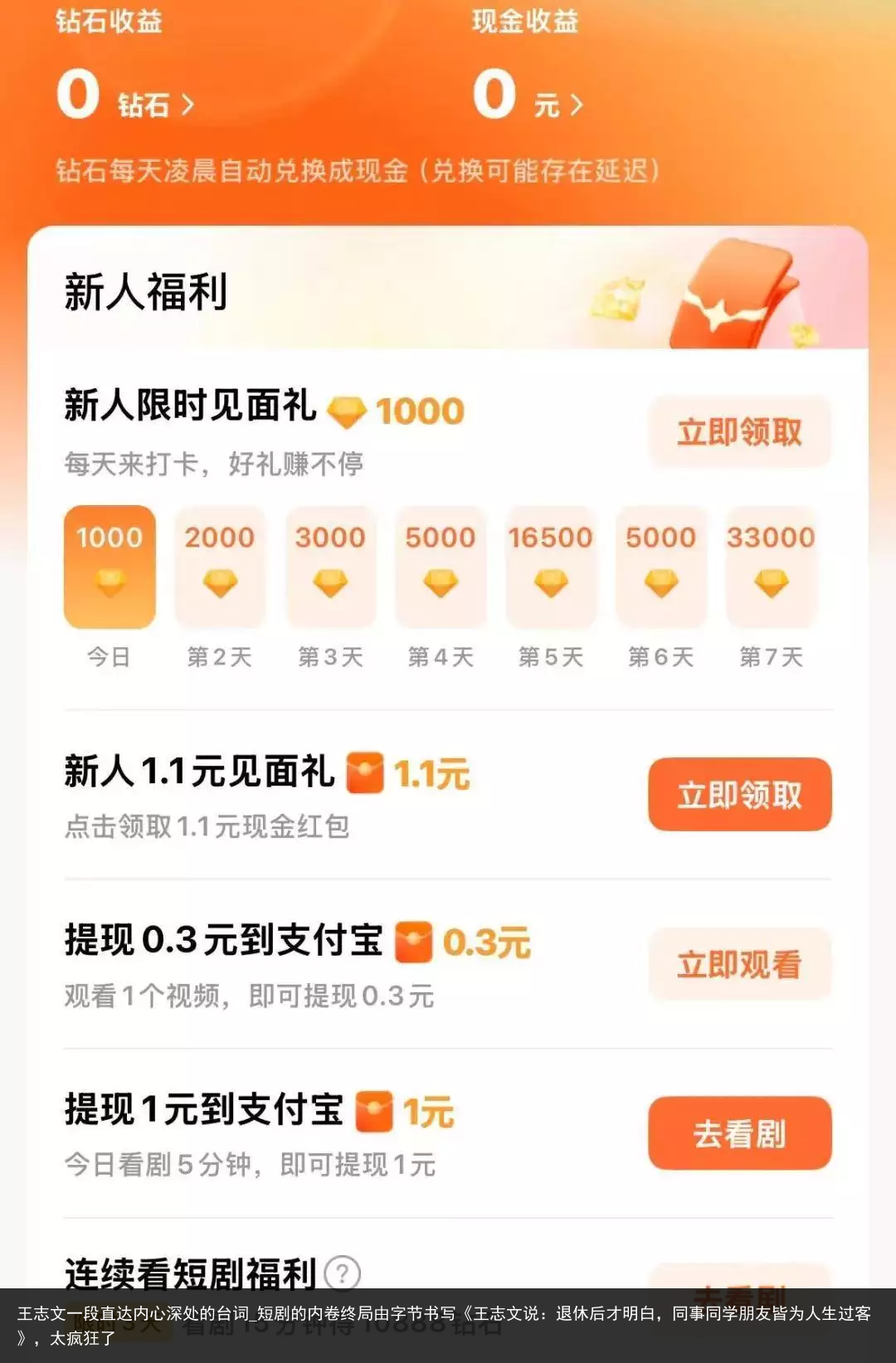
Task: Claim the 1000-diamond newcomer gift
Action: [x=739, y=432]
